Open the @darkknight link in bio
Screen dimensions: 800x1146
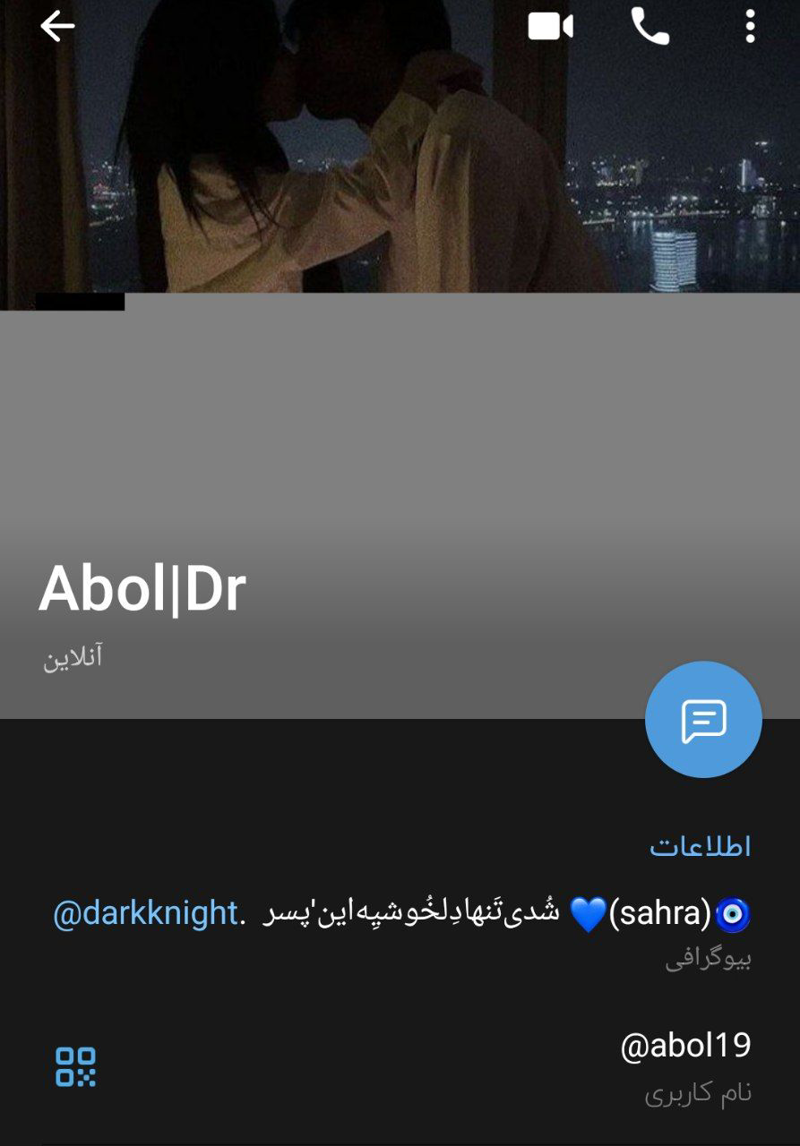(145, 913)
